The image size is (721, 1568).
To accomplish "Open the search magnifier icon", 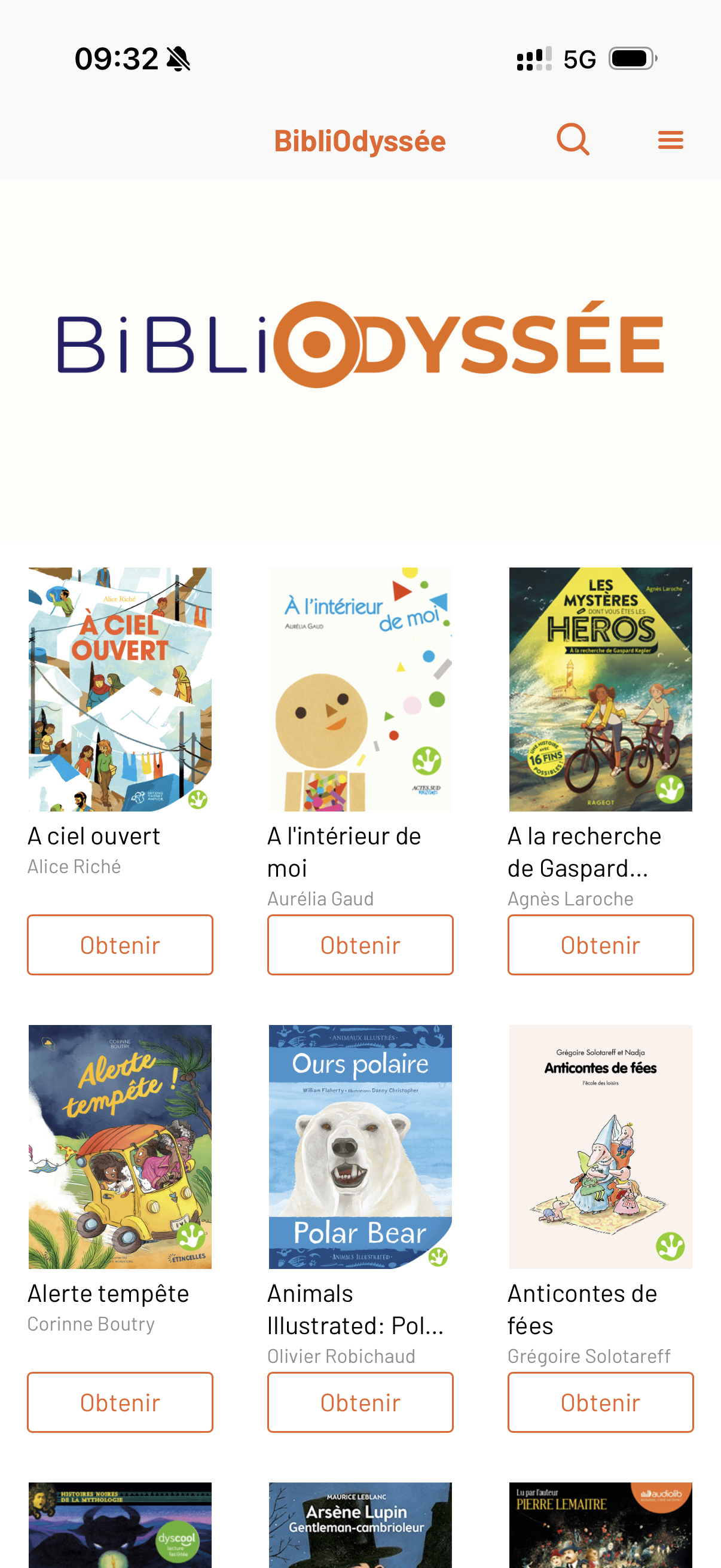I will [573, 140].
